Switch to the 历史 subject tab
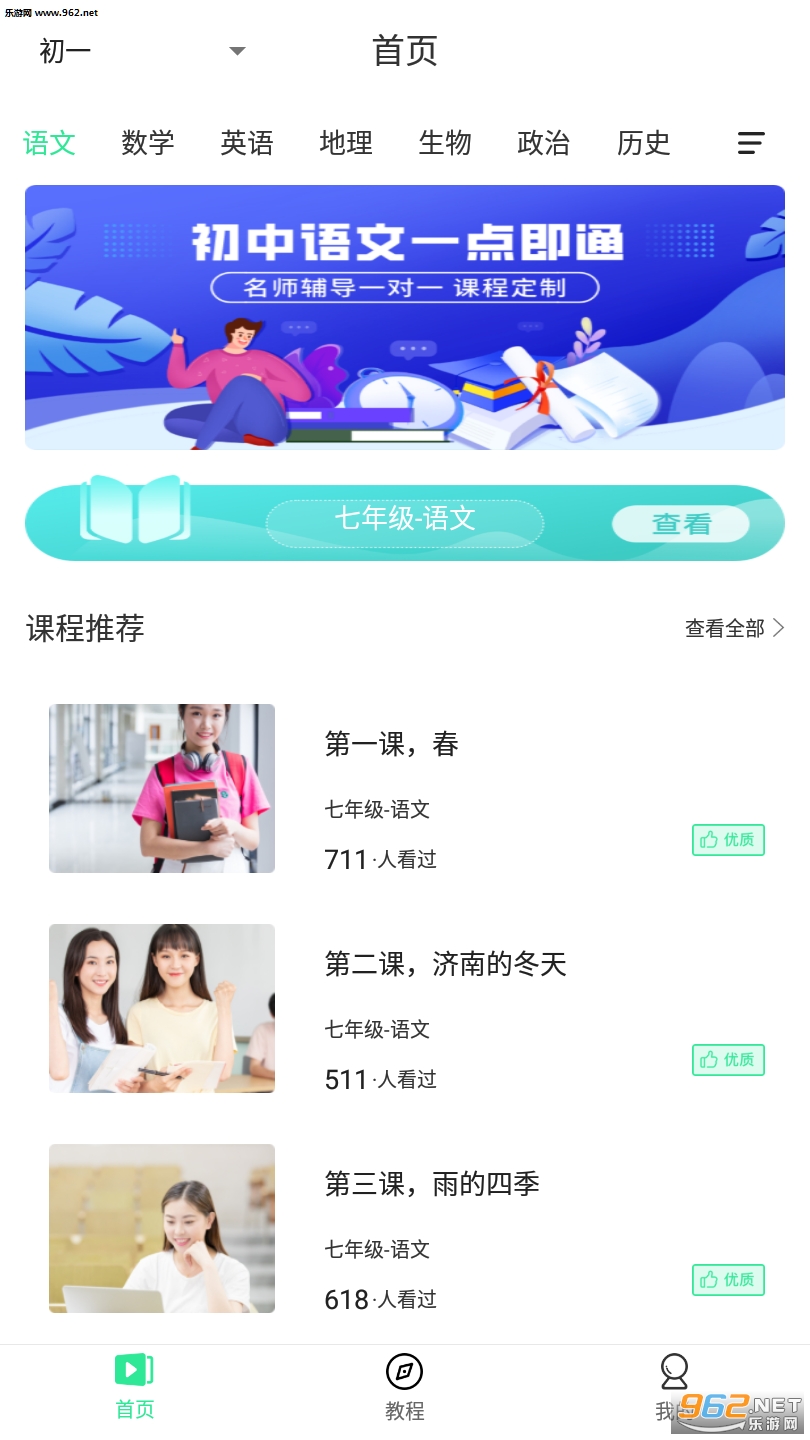The image size is (810, 1440). (x=643, y=143)
